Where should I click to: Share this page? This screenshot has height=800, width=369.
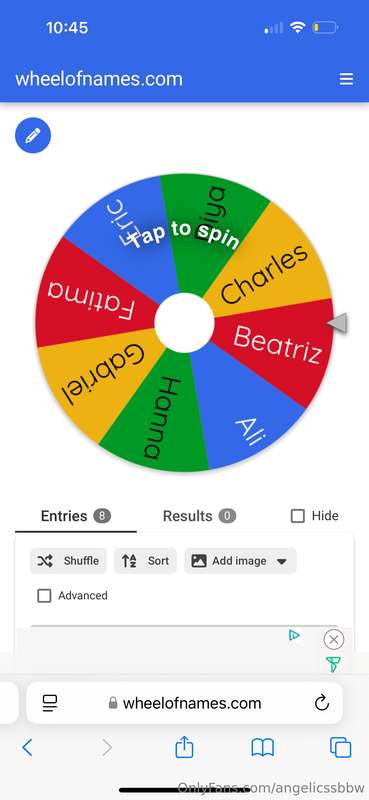coord(184,747)
